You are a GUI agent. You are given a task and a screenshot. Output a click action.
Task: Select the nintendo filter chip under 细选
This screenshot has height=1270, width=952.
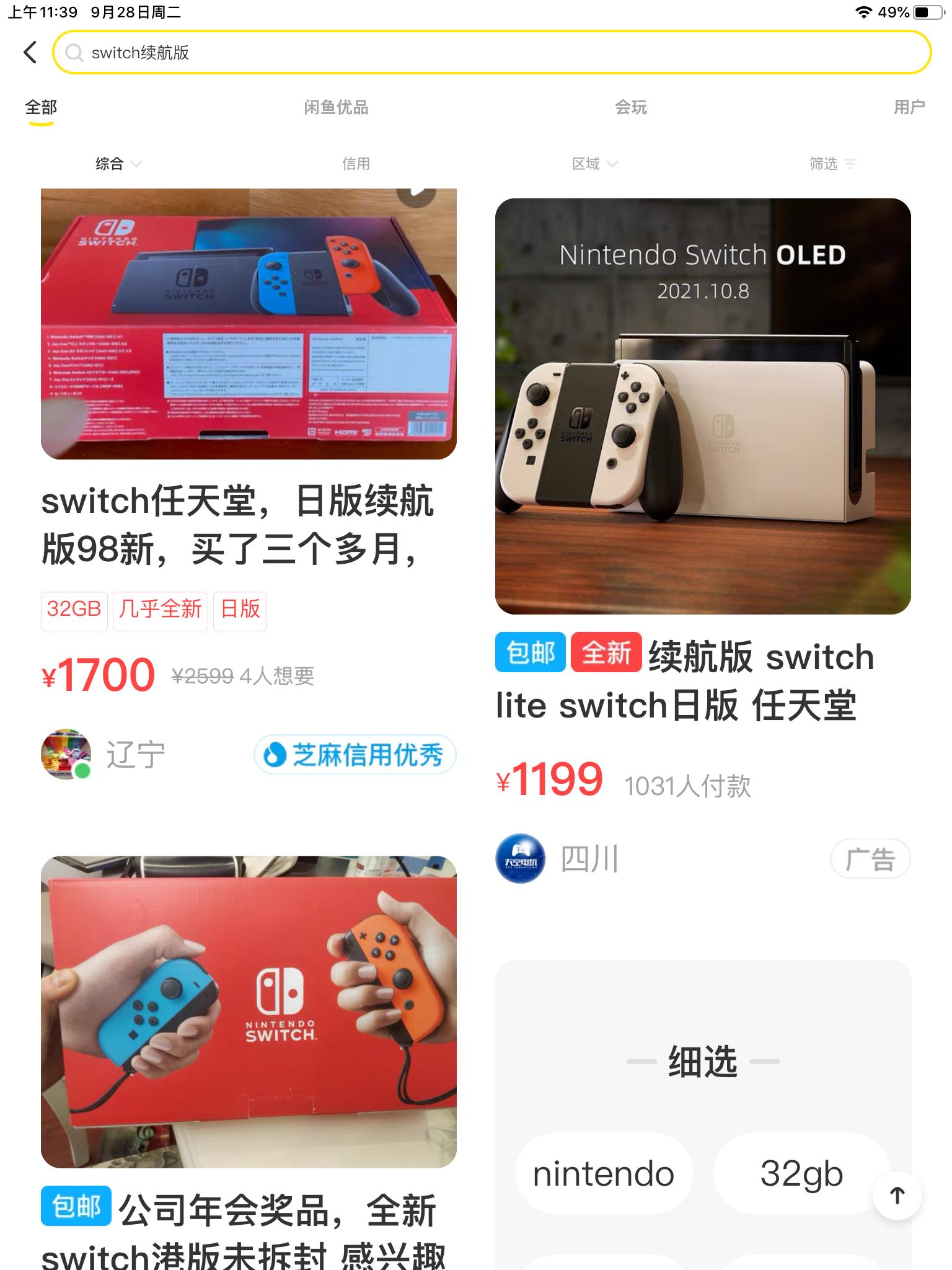click(x=604, y=1173)
